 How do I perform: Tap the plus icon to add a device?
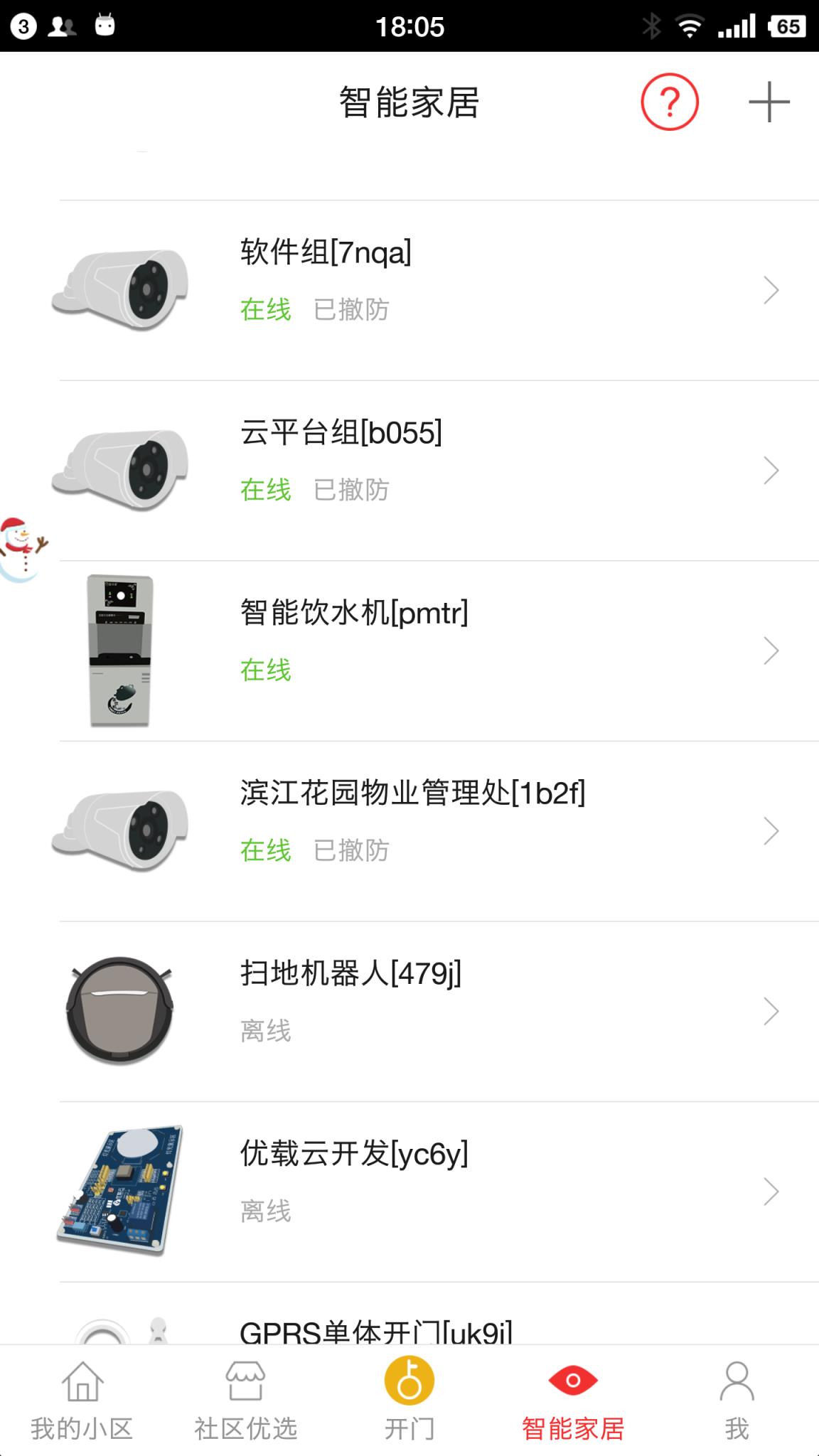[769, 102]
